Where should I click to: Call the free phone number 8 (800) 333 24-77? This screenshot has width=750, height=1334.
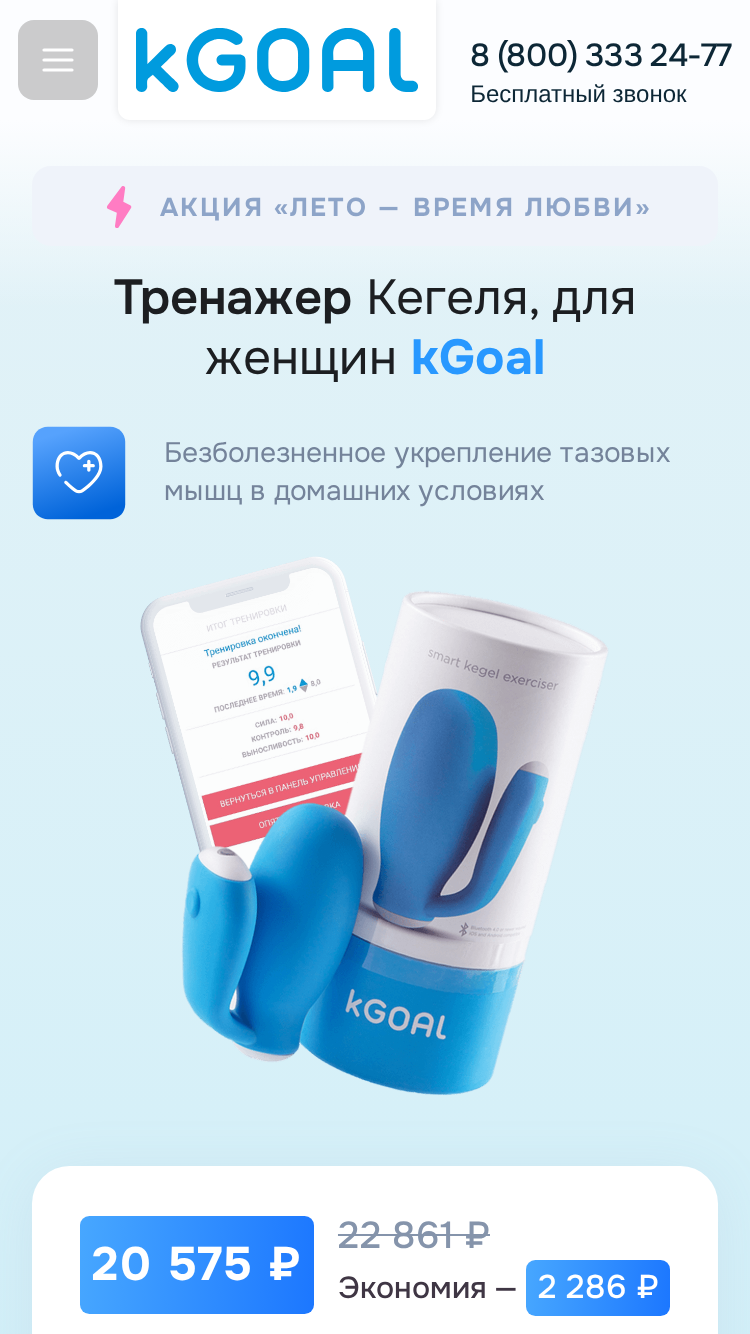601,56
